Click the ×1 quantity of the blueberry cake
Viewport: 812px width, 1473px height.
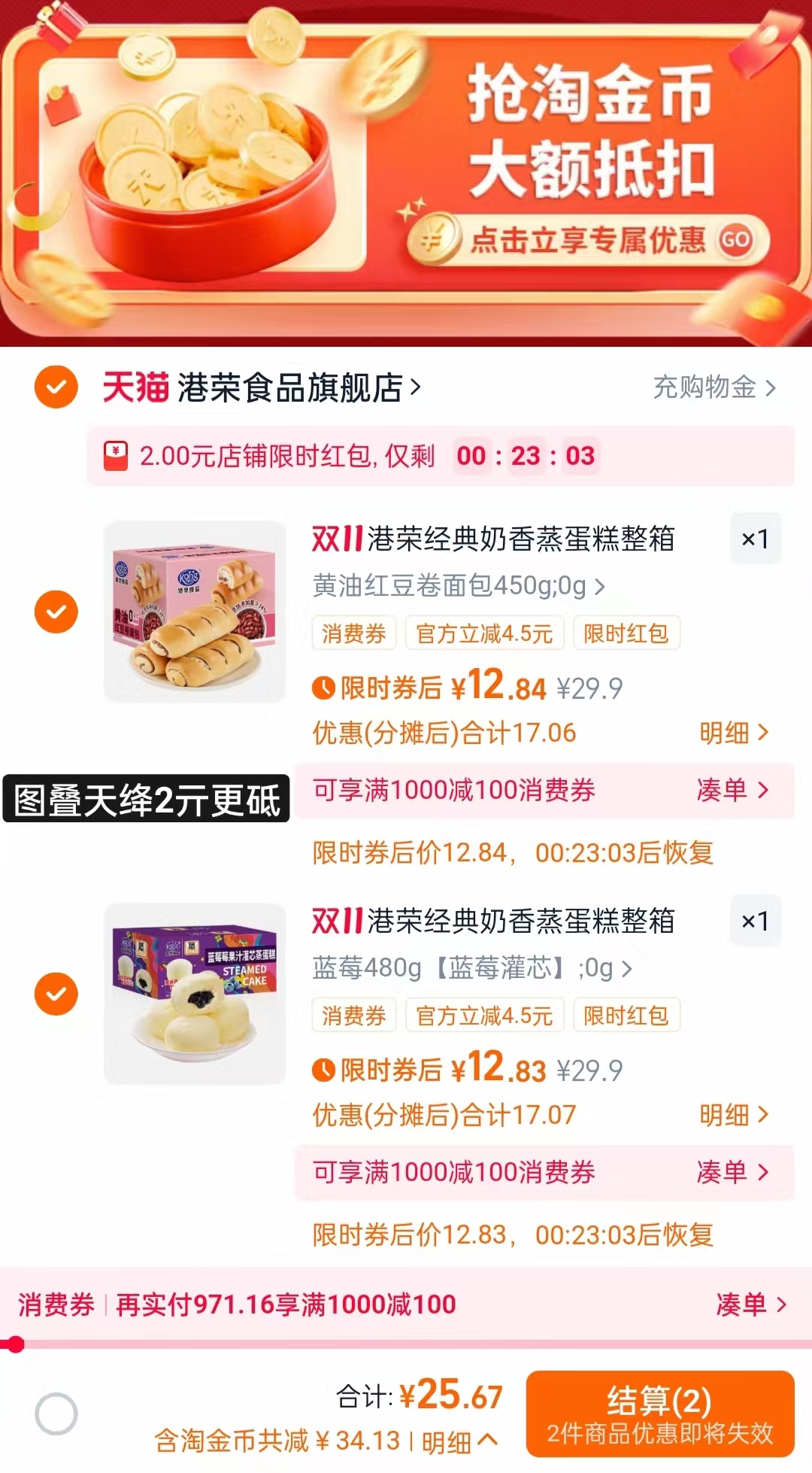point(756,922)
